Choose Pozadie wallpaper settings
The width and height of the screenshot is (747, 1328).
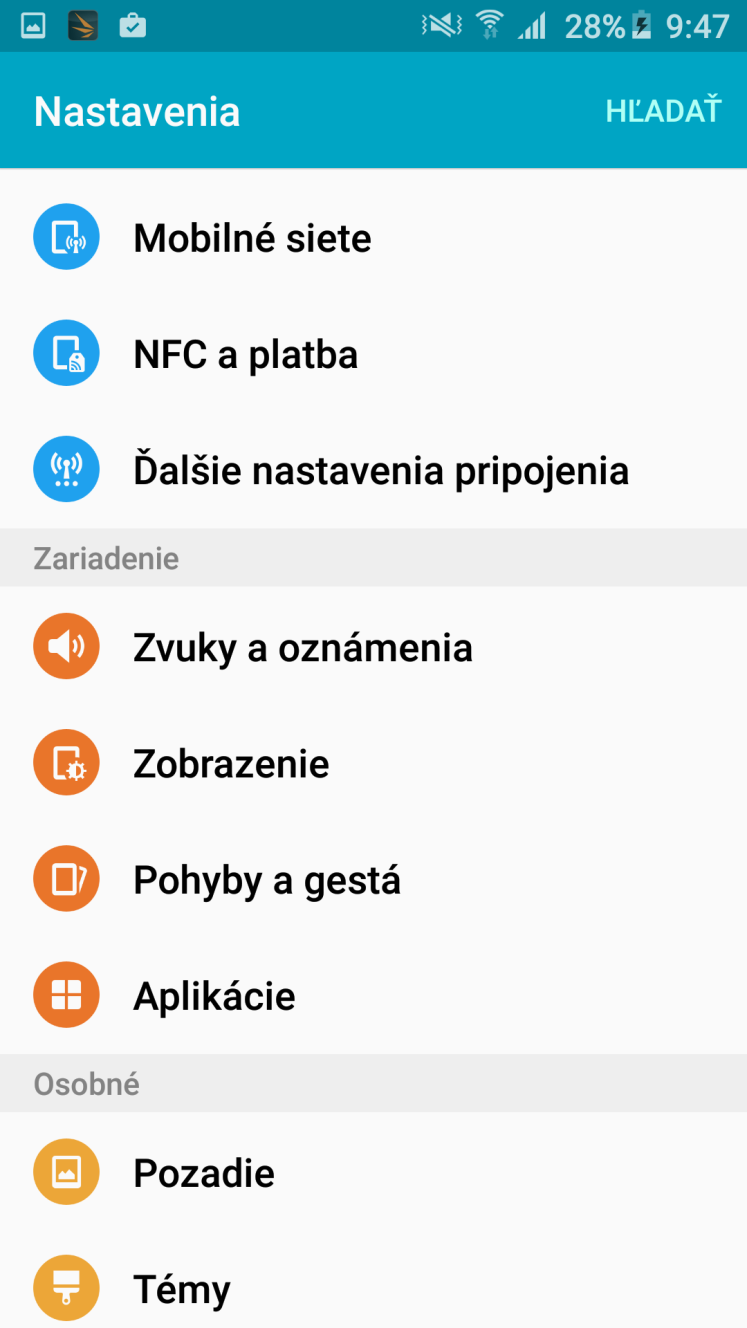tap(373, 1172)
